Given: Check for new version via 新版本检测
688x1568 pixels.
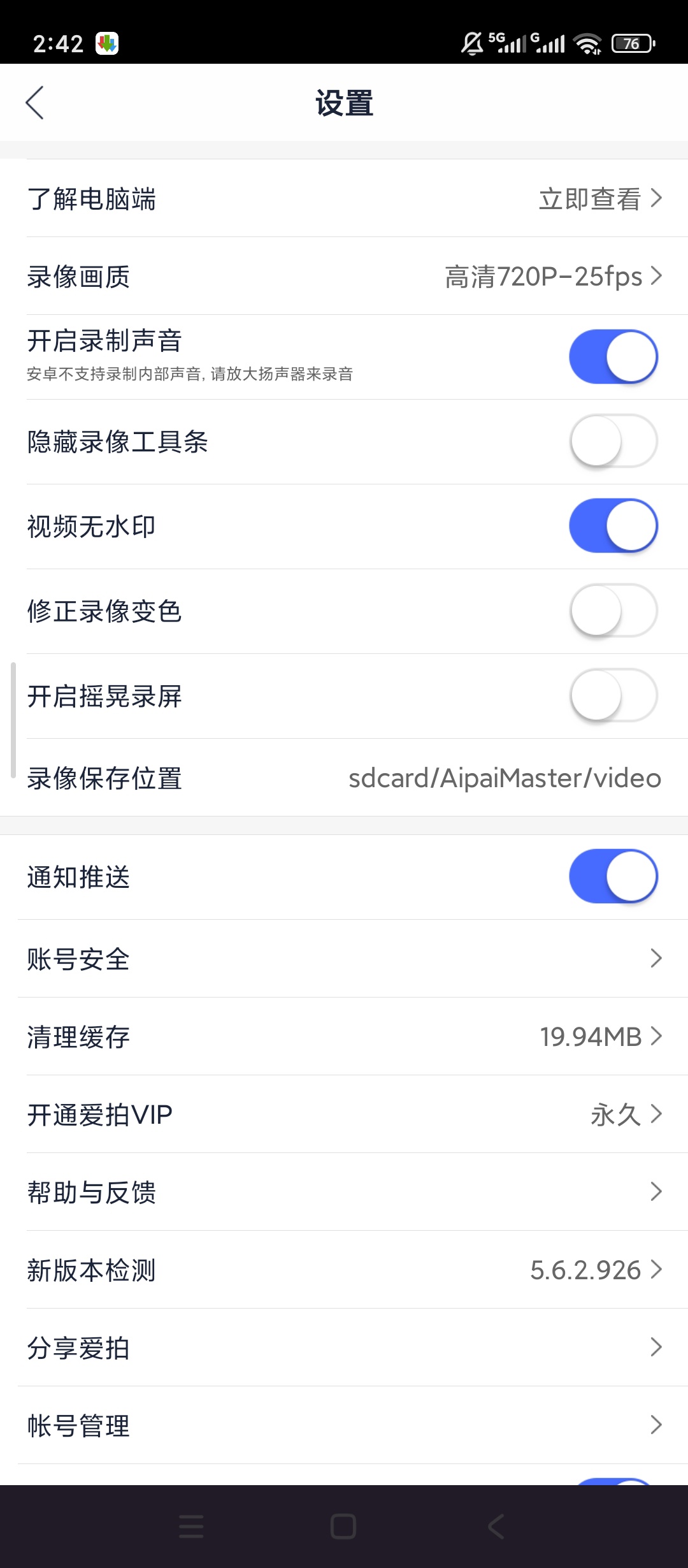Looking at the screenshot, I should tap(344, 1270).
